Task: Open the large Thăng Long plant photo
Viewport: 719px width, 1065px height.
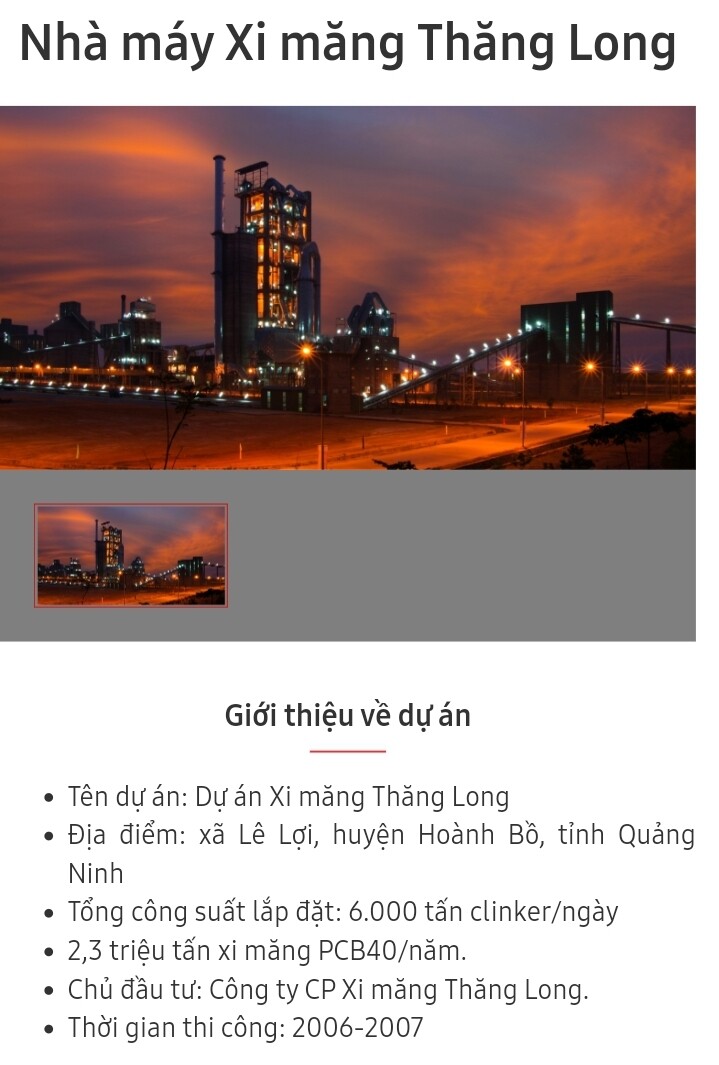Action: (348, 288)
